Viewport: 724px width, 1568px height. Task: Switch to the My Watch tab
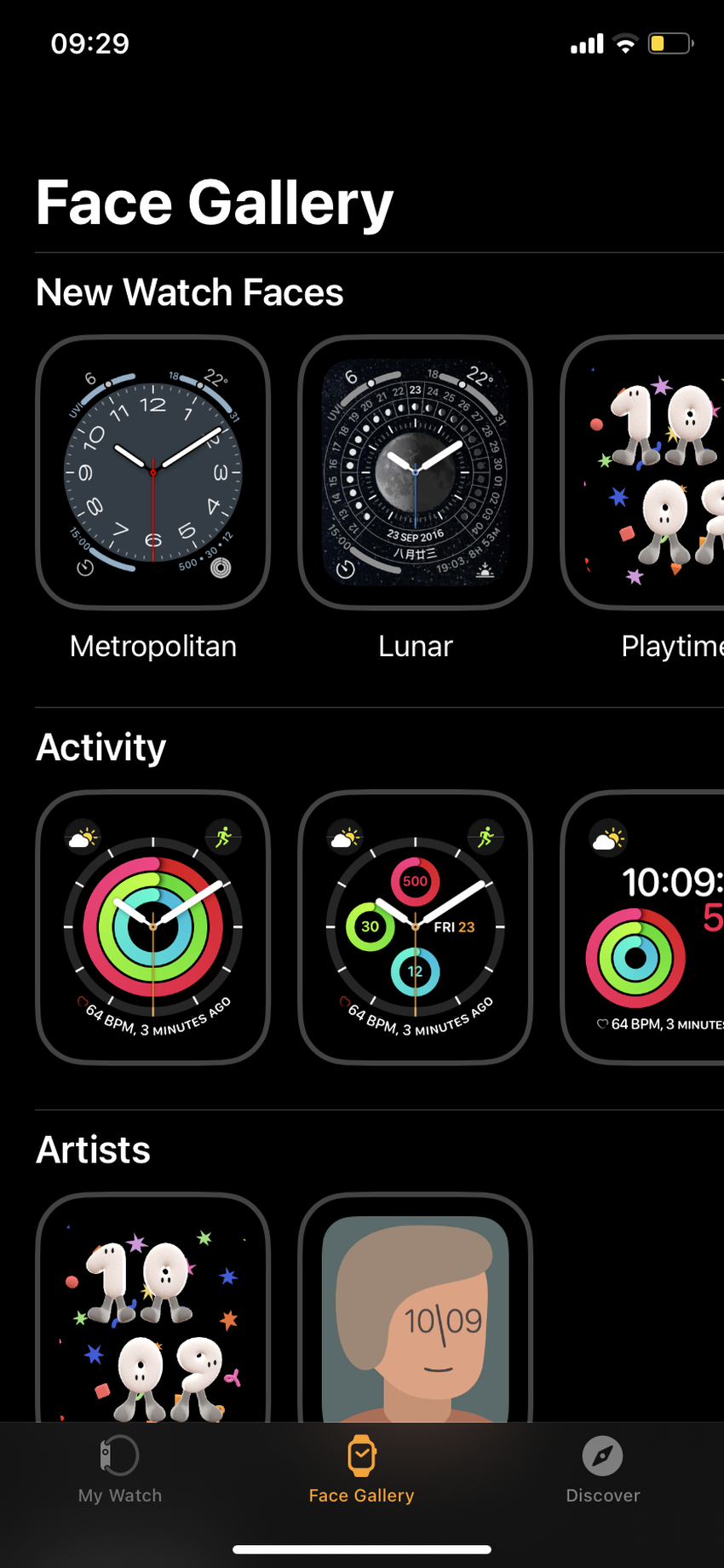(x=120, y=1471)
